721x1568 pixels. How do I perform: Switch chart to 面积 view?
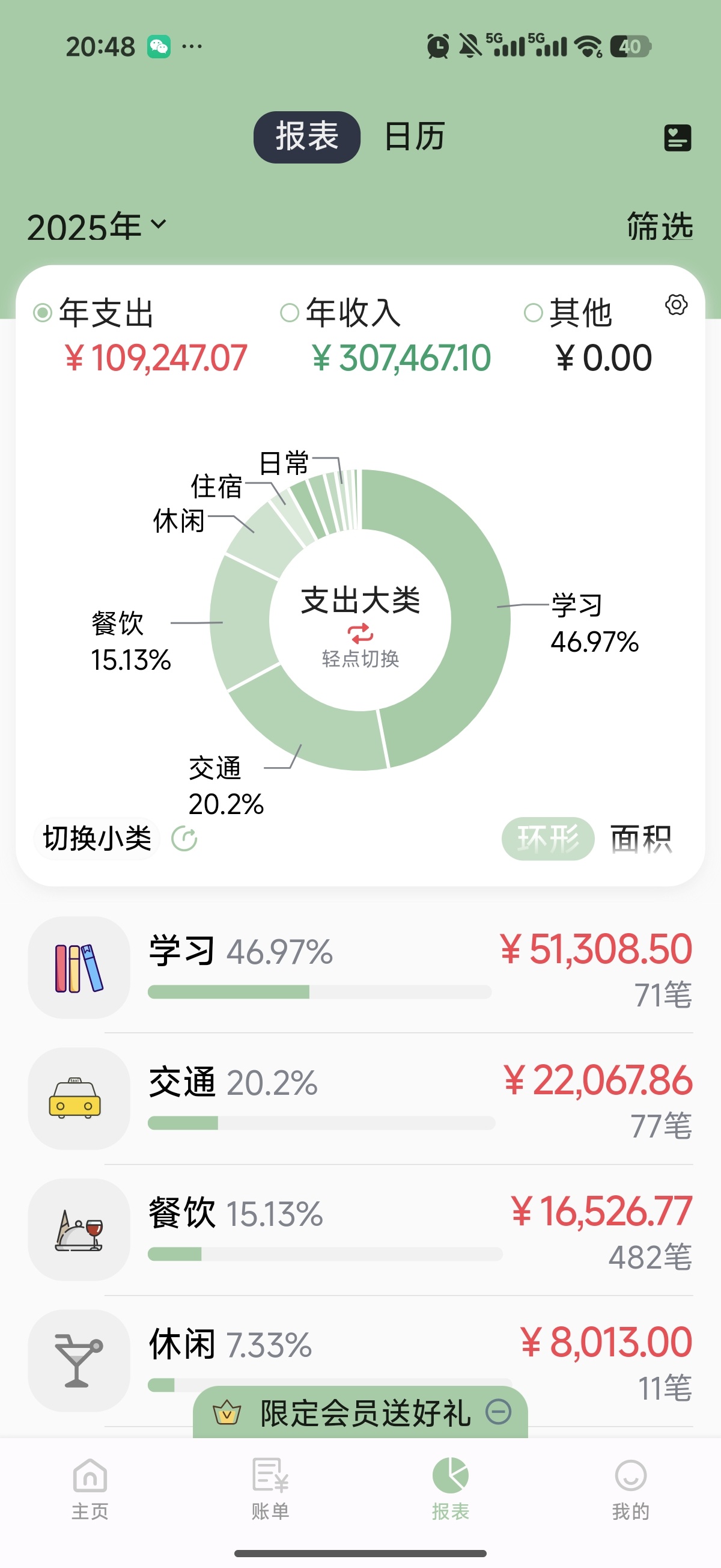point(640,839)
